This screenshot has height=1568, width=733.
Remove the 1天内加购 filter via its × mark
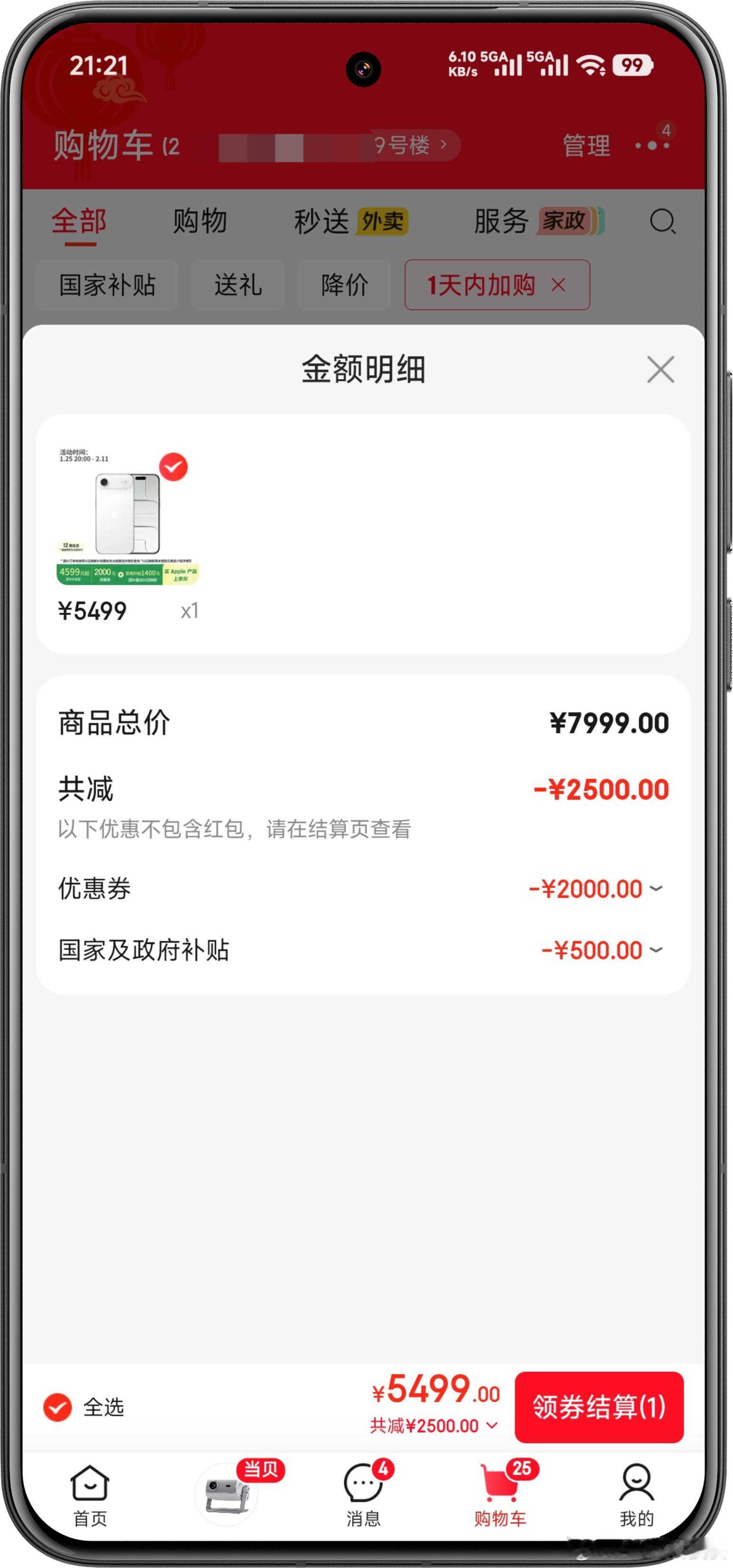point(560,284)
